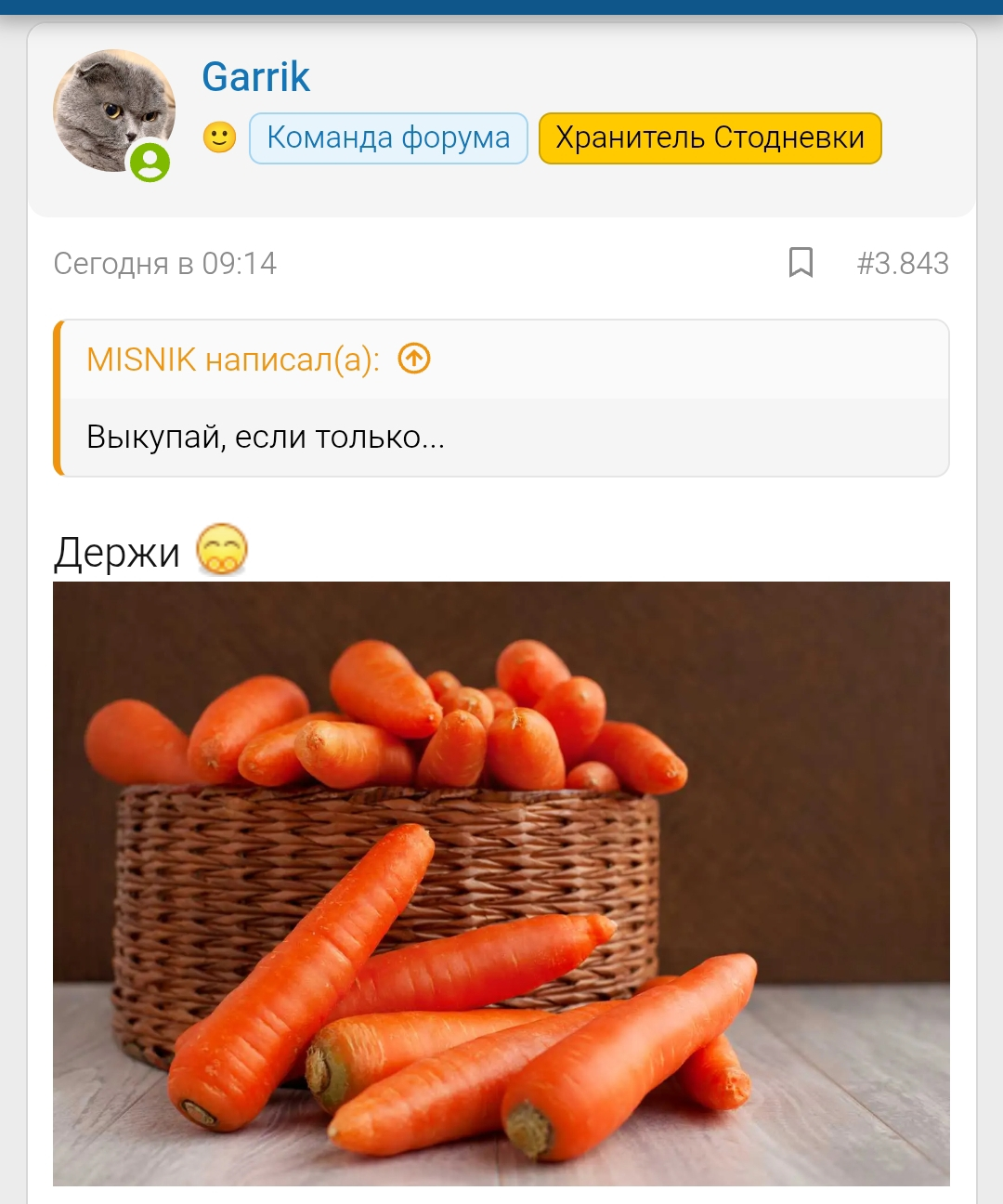
Task: Click the Хранитель Стодневки badge
Action: 710,138
